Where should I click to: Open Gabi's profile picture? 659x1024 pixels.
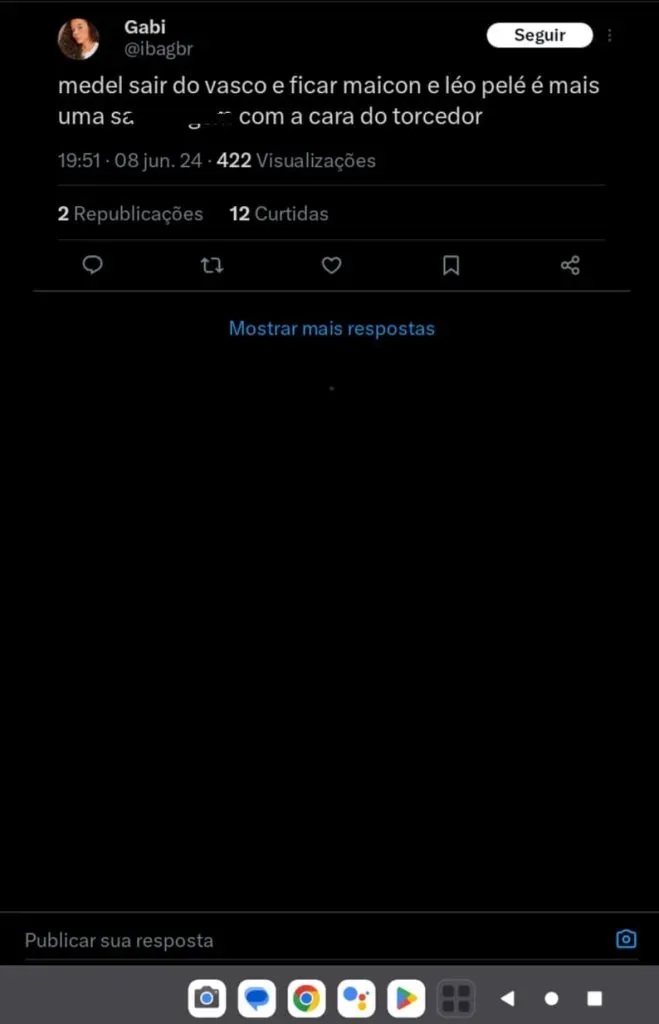(x=78, y=38)
